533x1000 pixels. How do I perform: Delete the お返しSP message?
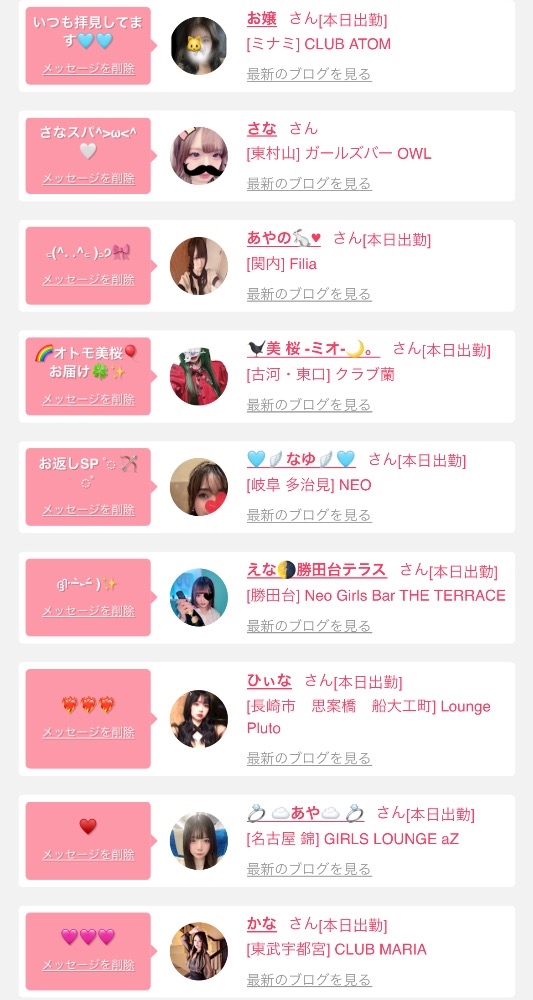[89, 510]
